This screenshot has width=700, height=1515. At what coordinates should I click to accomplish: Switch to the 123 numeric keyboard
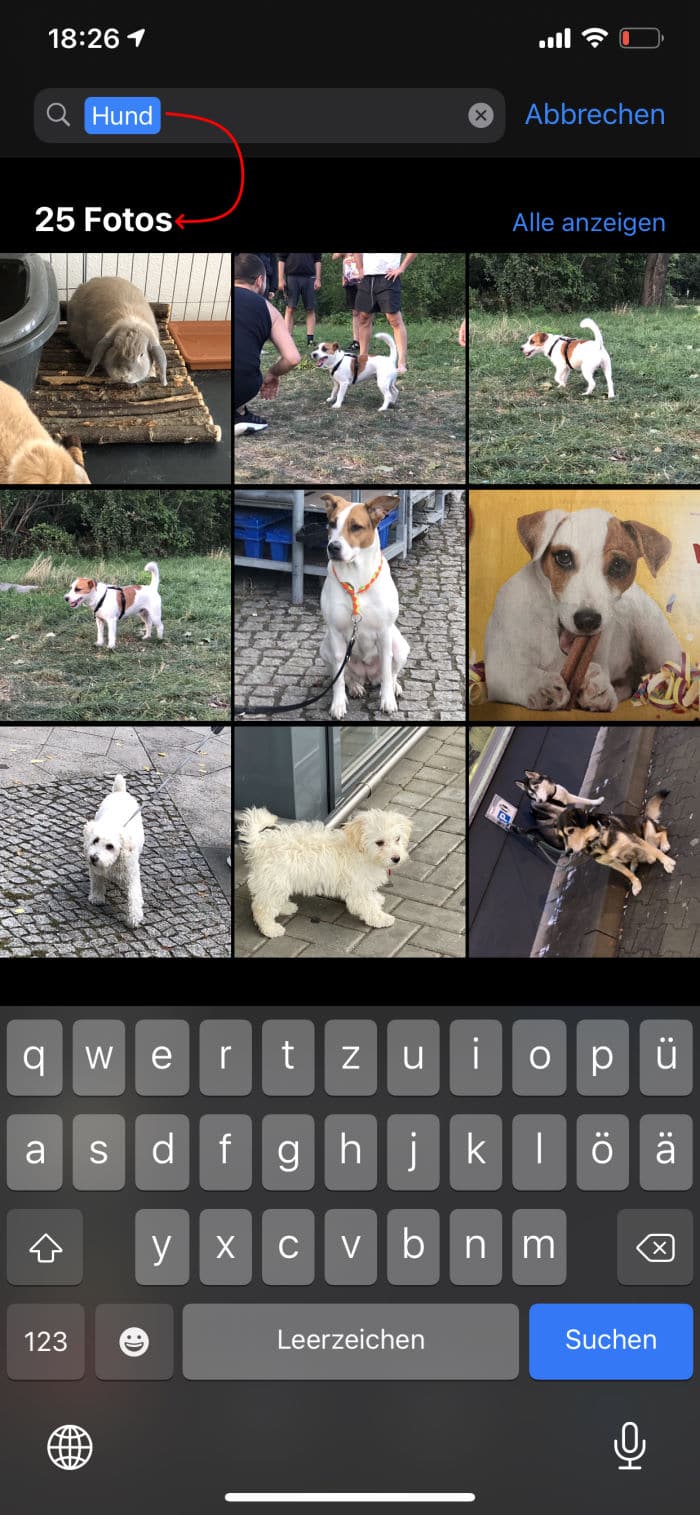(45, 1341)
